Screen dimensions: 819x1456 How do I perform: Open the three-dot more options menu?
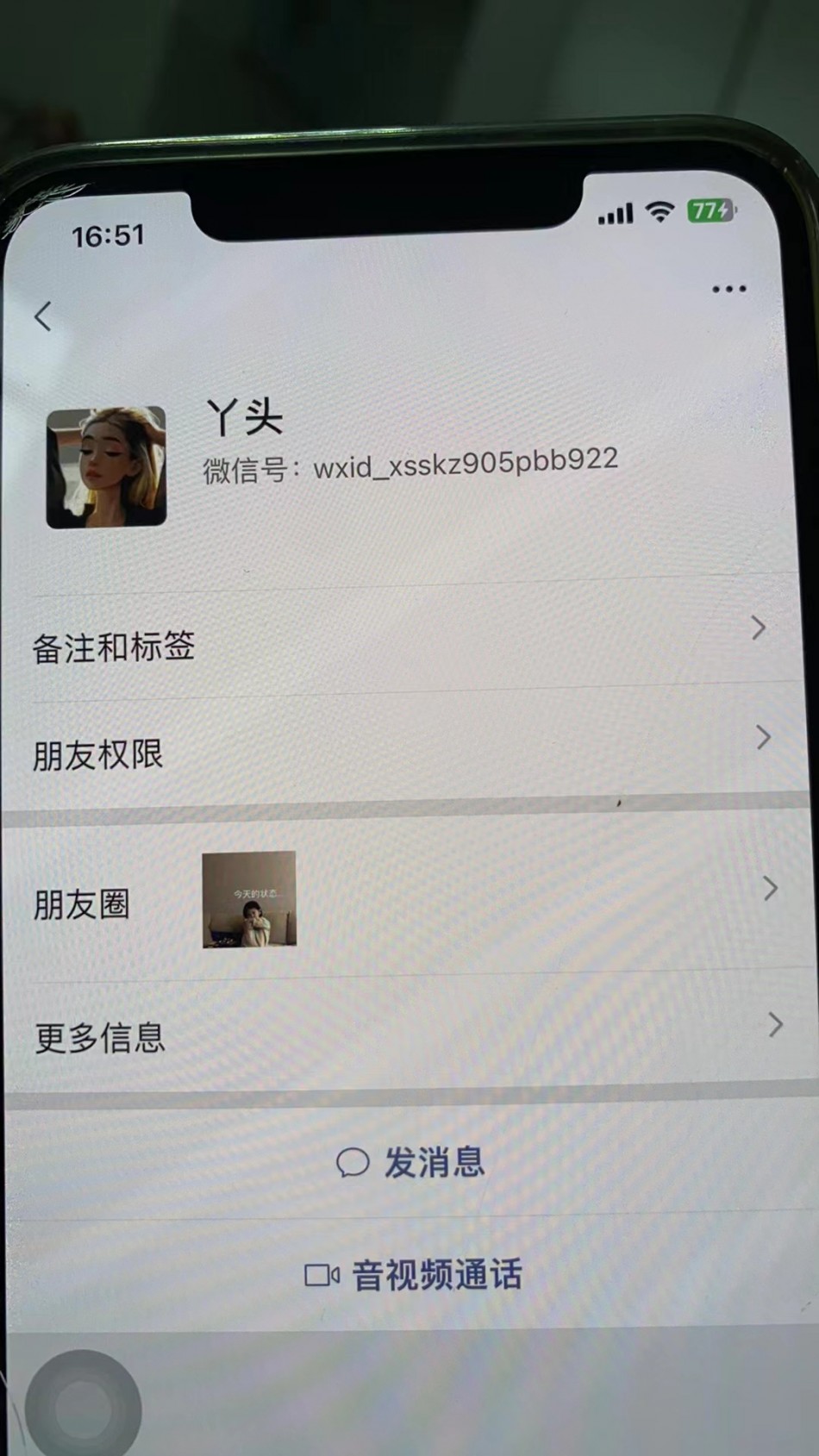pos(728,289)
